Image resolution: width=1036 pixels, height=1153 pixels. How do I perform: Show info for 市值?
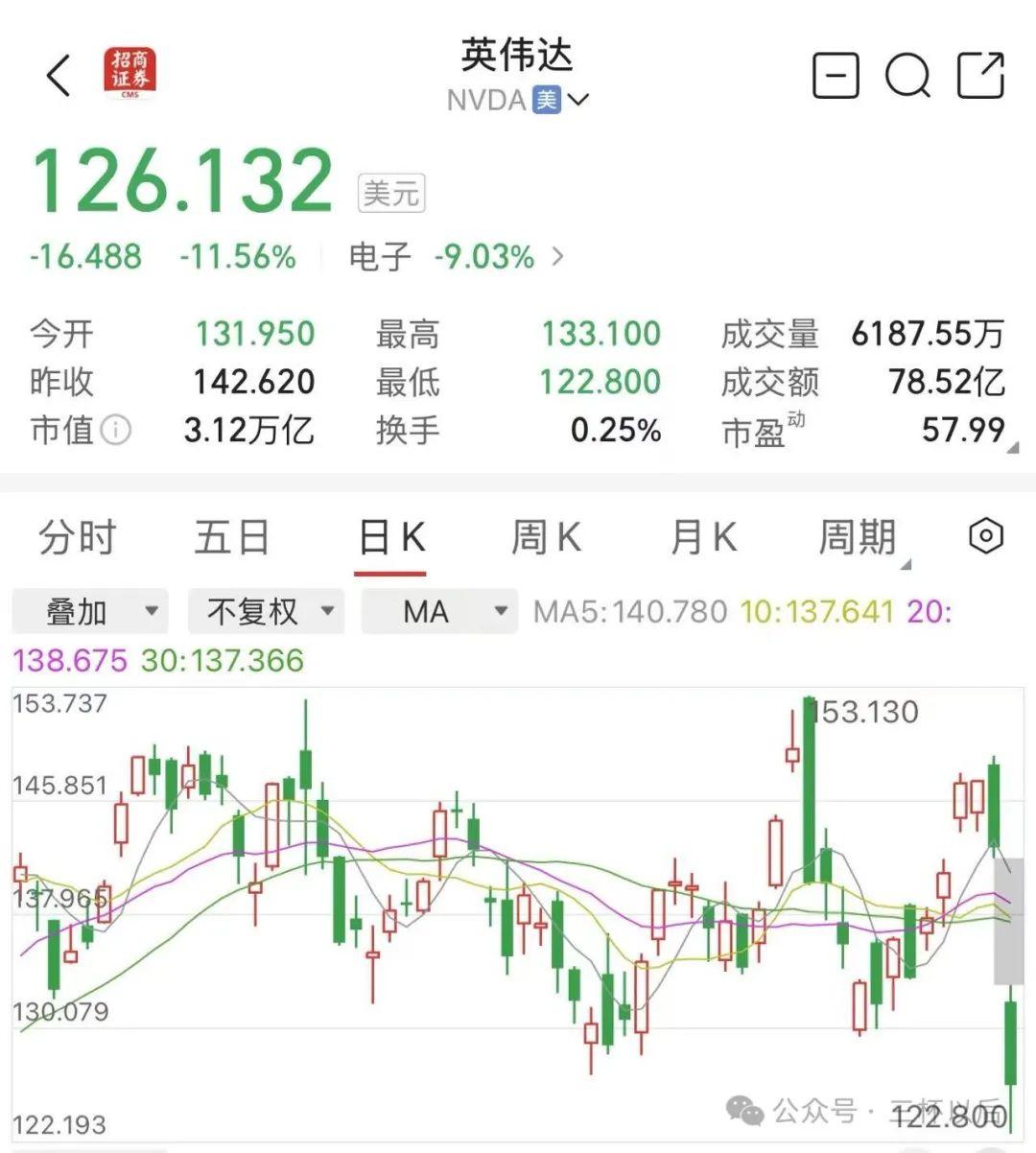coord(116,430)
